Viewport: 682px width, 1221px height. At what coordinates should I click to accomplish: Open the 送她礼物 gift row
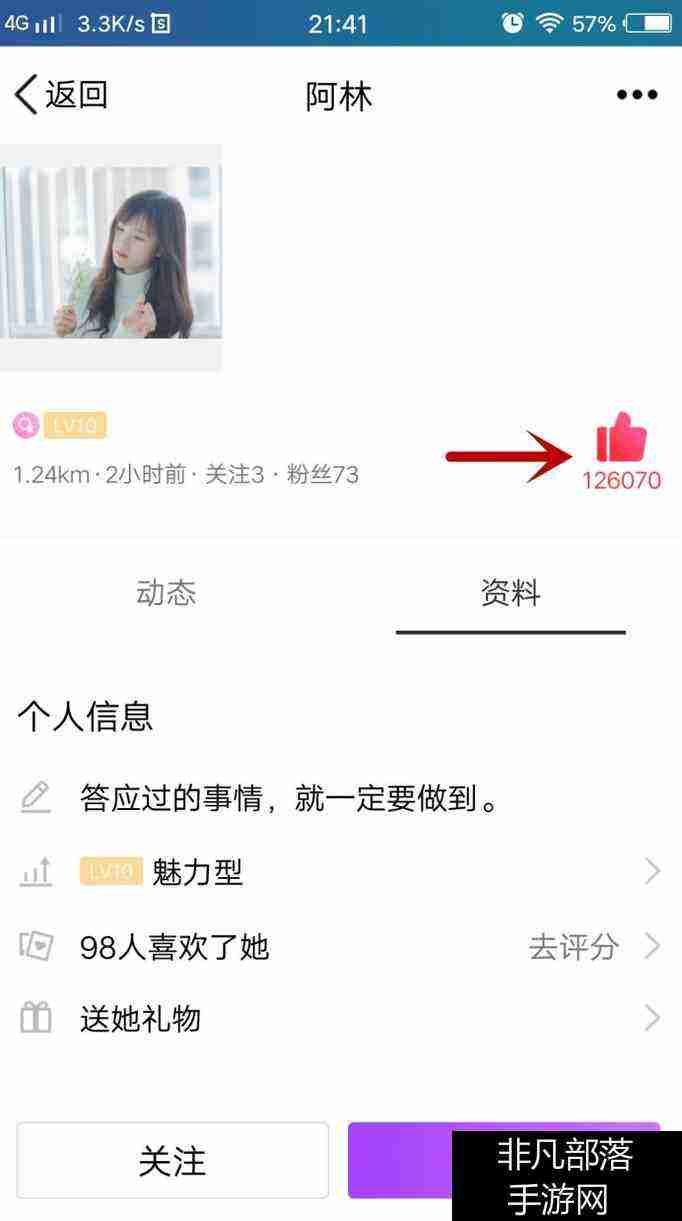click(340, 1019)
